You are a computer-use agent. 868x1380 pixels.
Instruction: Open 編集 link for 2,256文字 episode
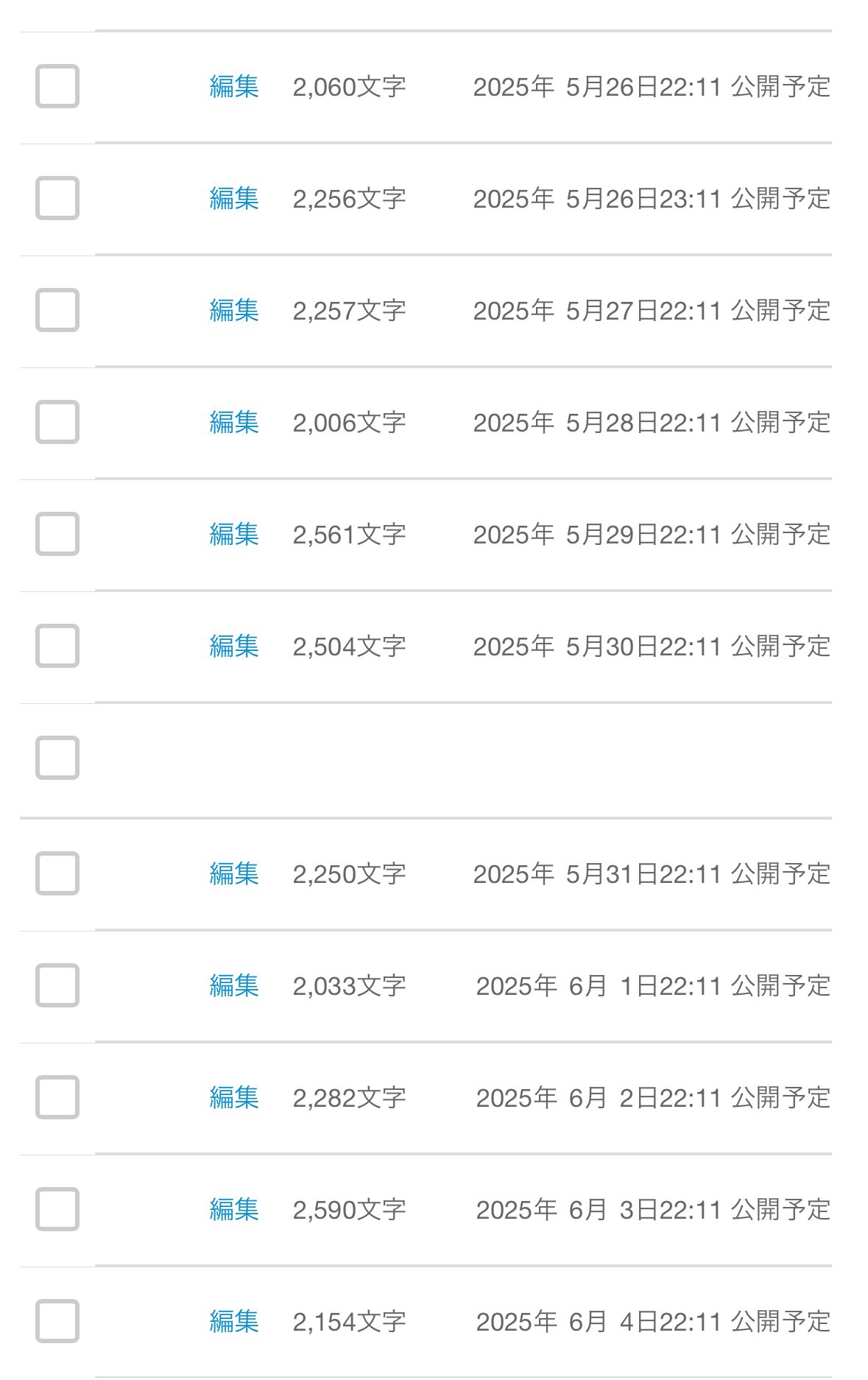[x=234, y=199]
